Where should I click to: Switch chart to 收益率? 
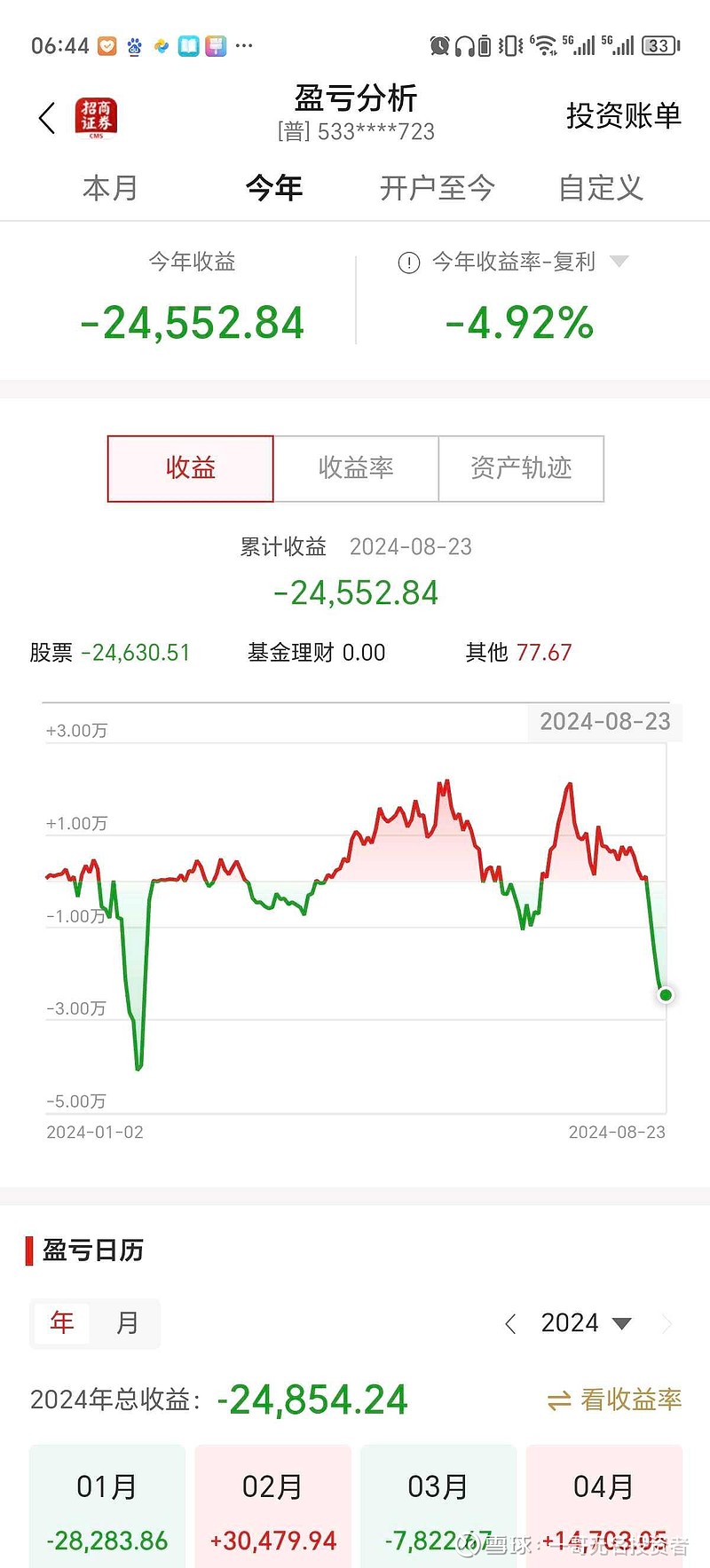point(356,468)
